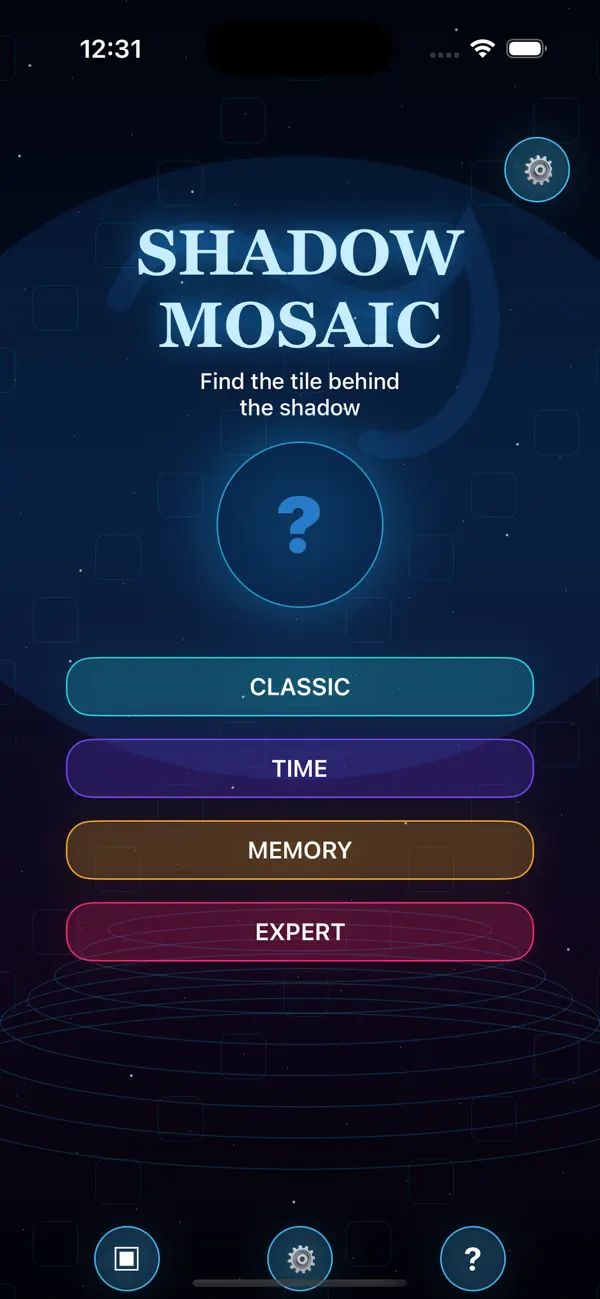Open help via the bottom question mark icon
This screenshot has height=1299, width=600.
click(x=473, y=1259)
